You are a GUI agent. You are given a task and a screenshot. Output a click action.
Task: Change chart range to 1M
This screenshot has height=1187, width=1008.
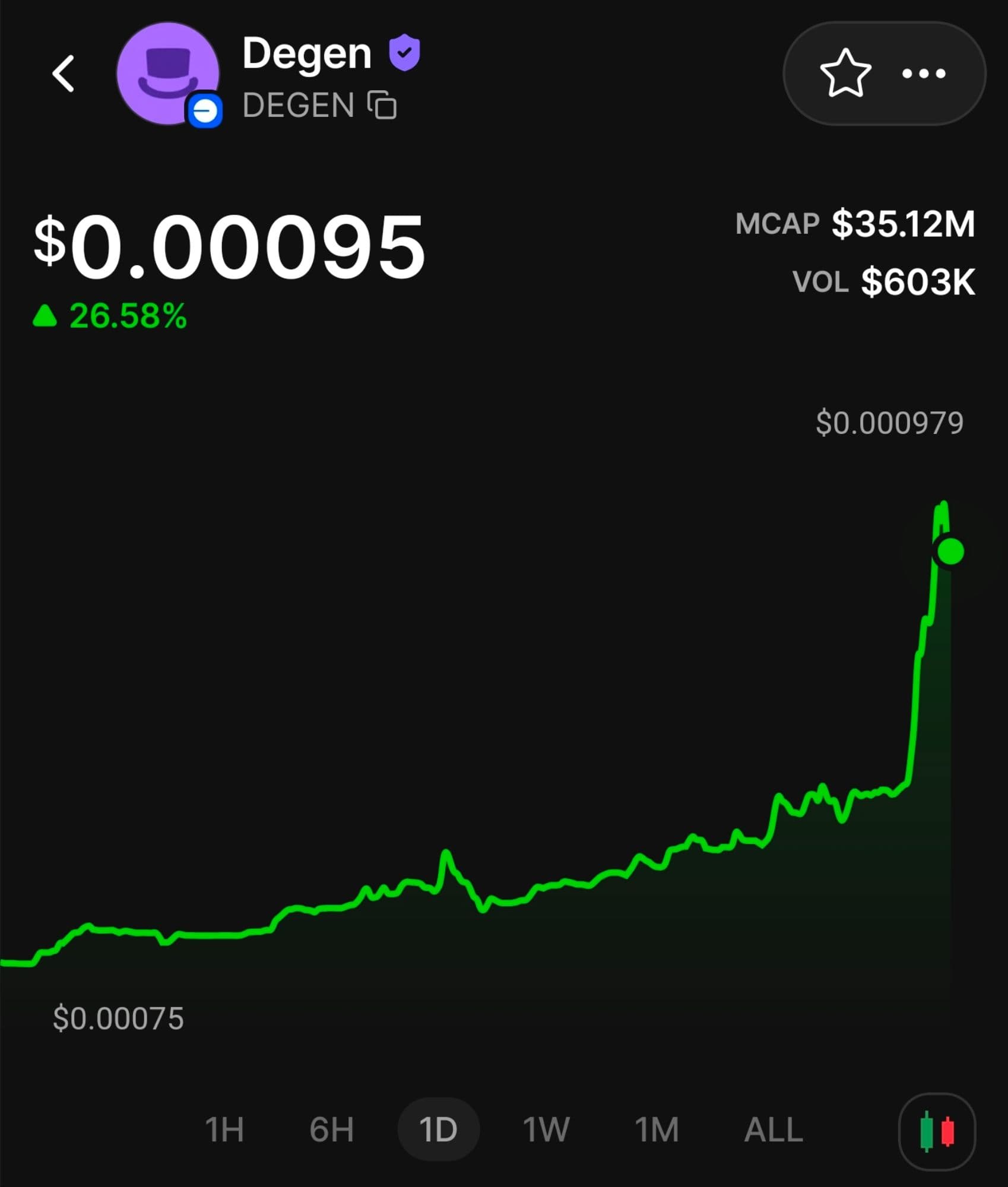pyautogui.click(x=657, y=1130)
